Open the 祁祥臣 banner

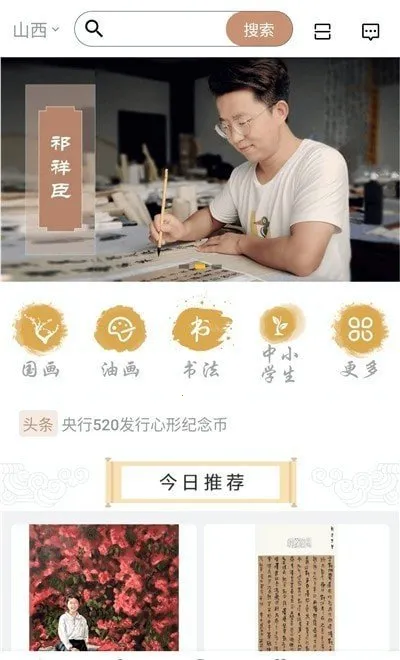click(x=200, y=169)
